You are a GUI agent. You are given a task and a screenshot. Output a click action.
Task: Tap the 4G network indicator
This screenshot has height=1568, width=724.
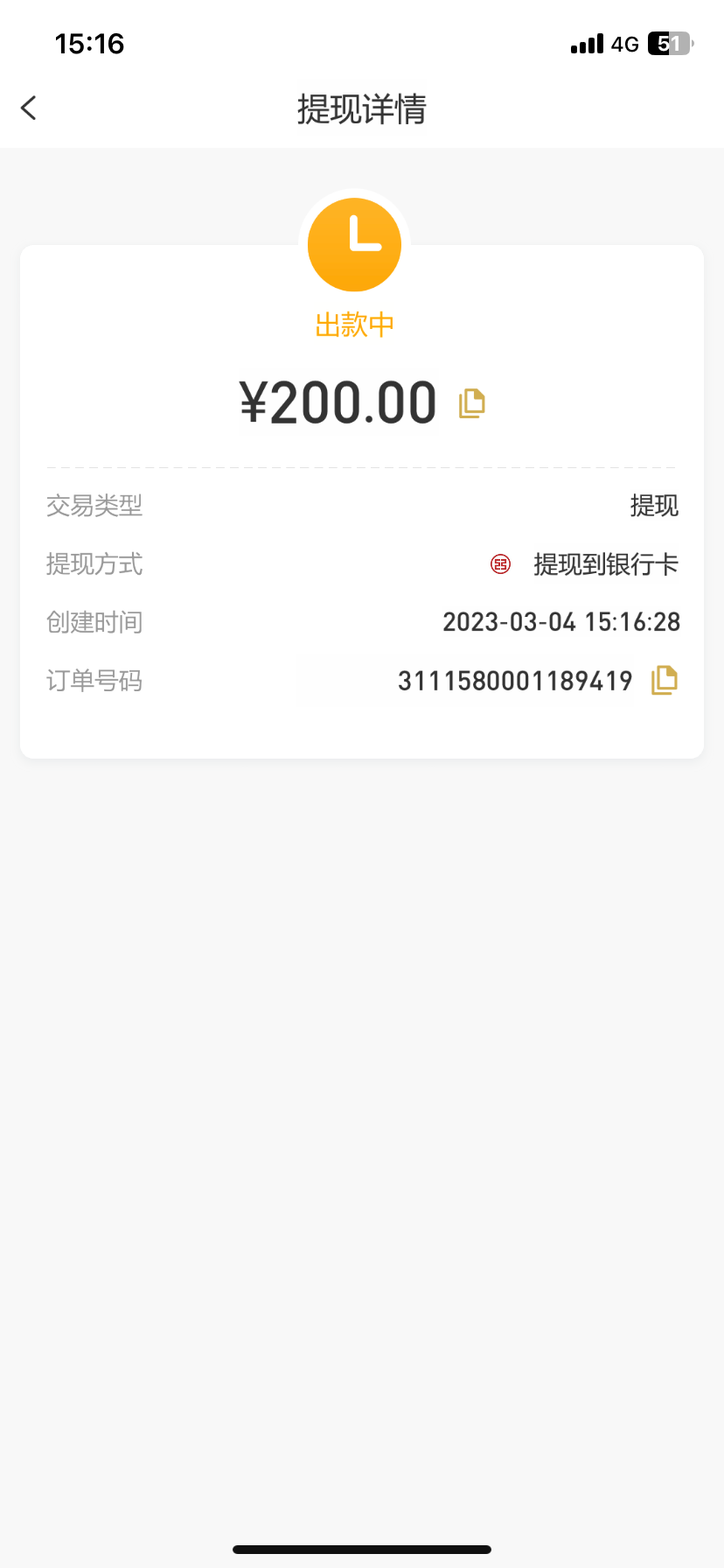tap(626, 44)
